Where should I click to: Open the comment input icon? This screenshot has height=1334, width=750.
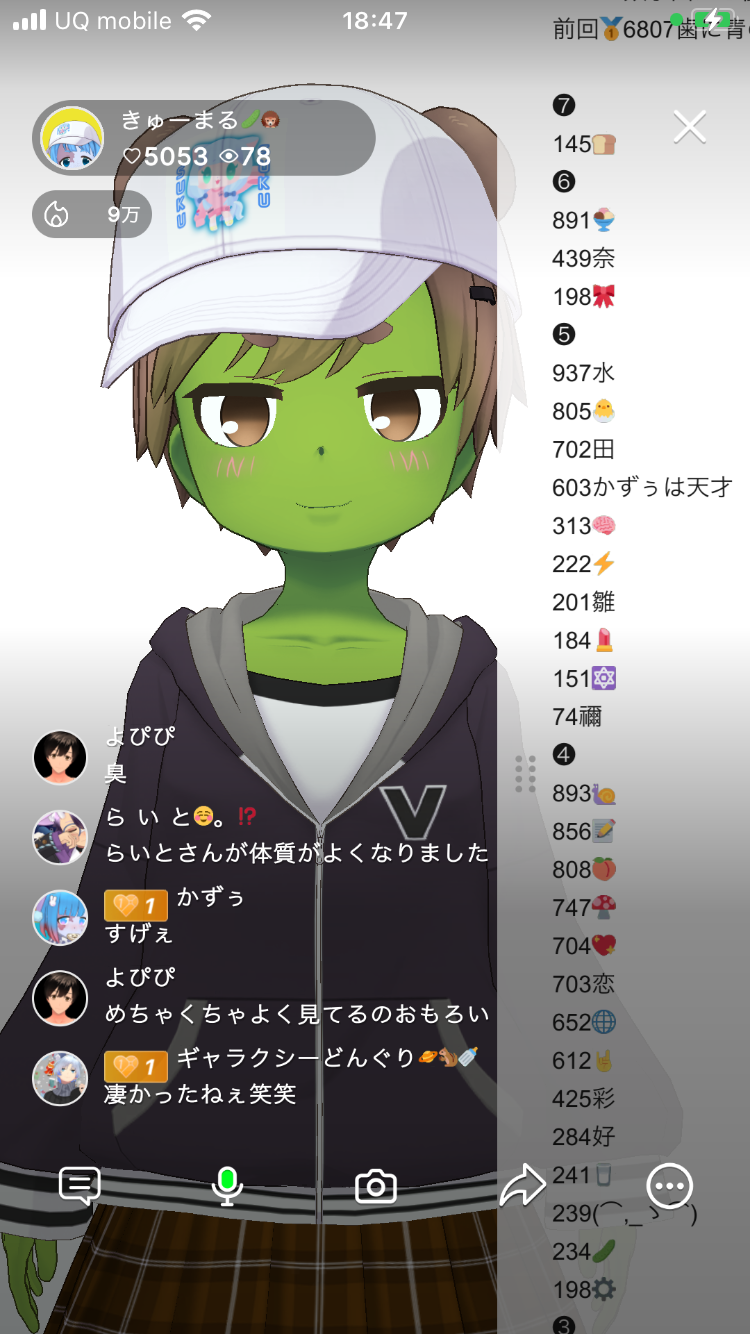pos(80,1186)
